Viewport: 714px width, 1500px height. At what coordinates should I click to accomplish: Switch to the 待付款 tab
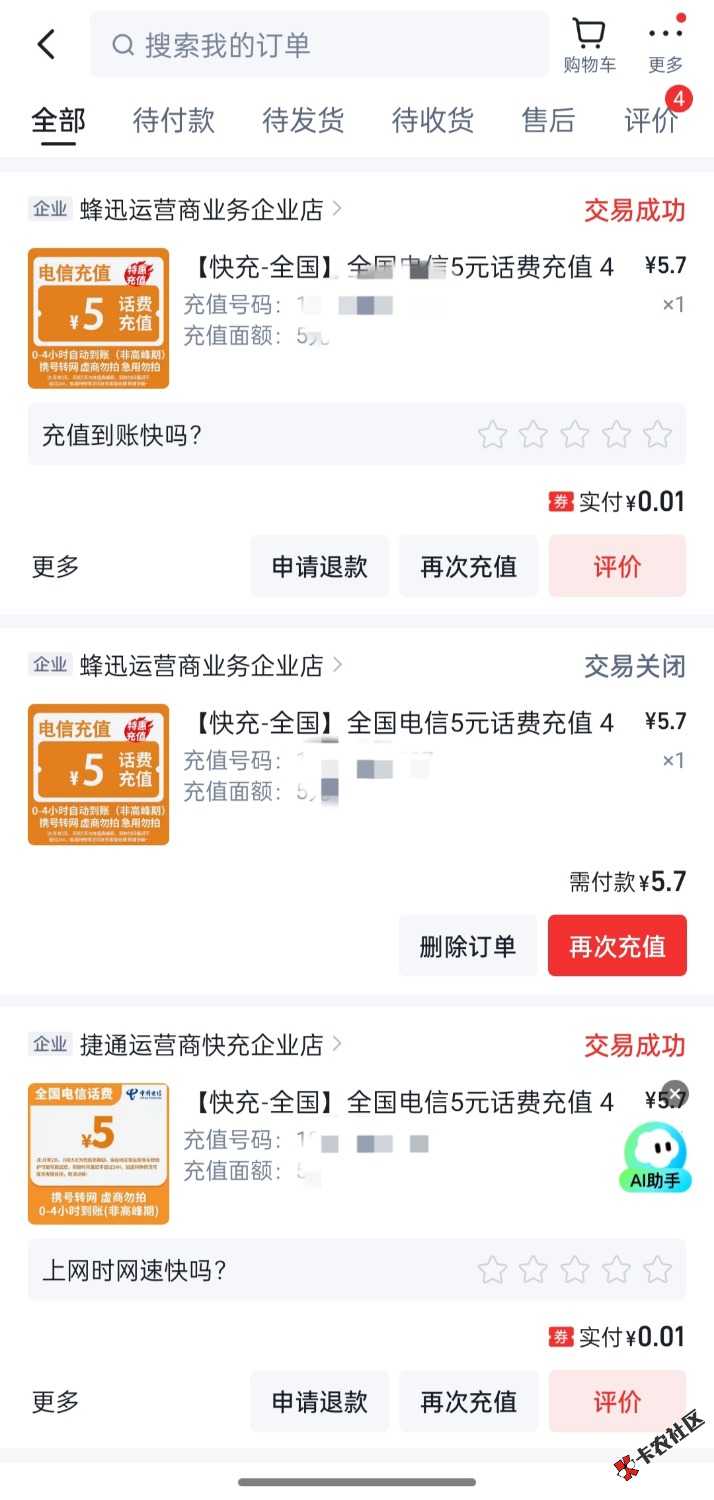click(174, 120)
